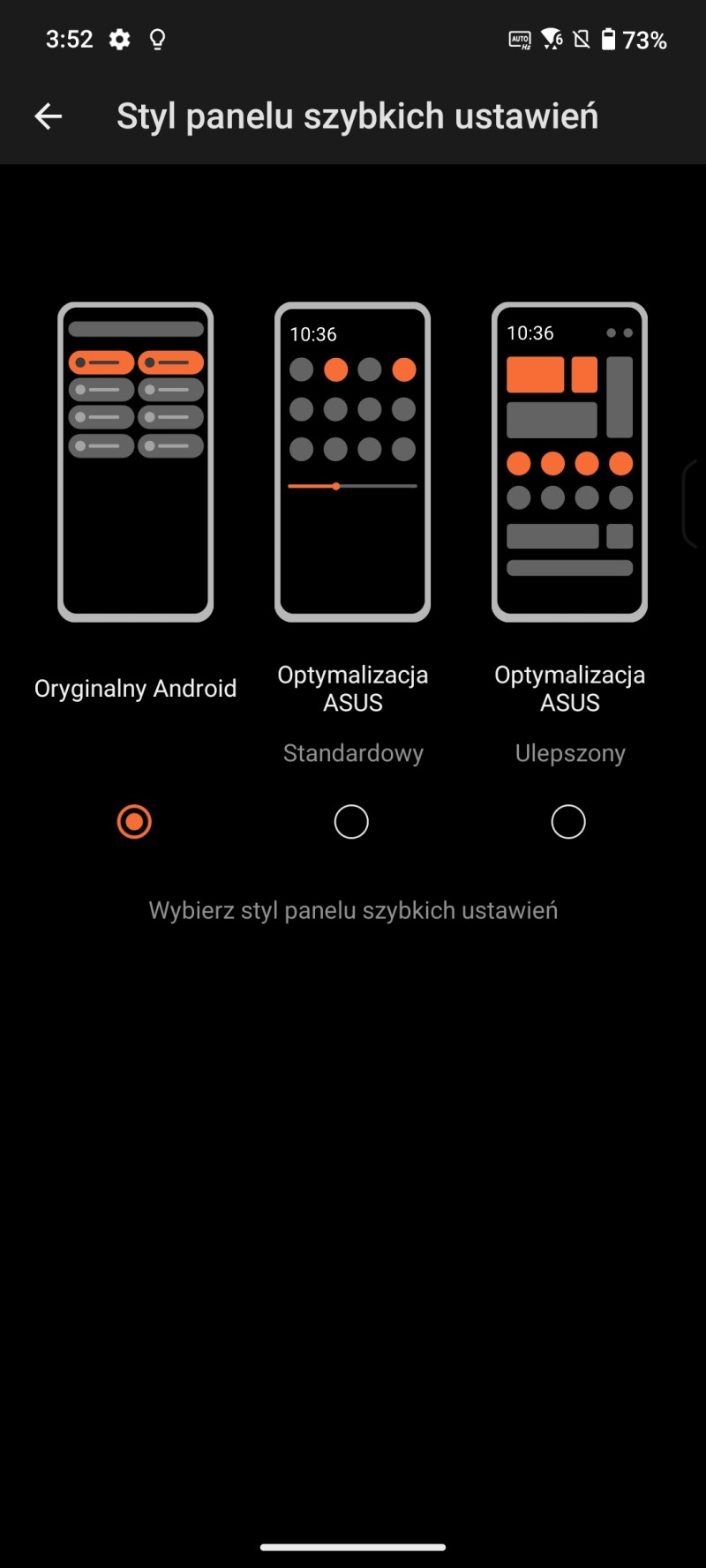Select the Oryginalny Android radio button

click(x=134, y=822)
